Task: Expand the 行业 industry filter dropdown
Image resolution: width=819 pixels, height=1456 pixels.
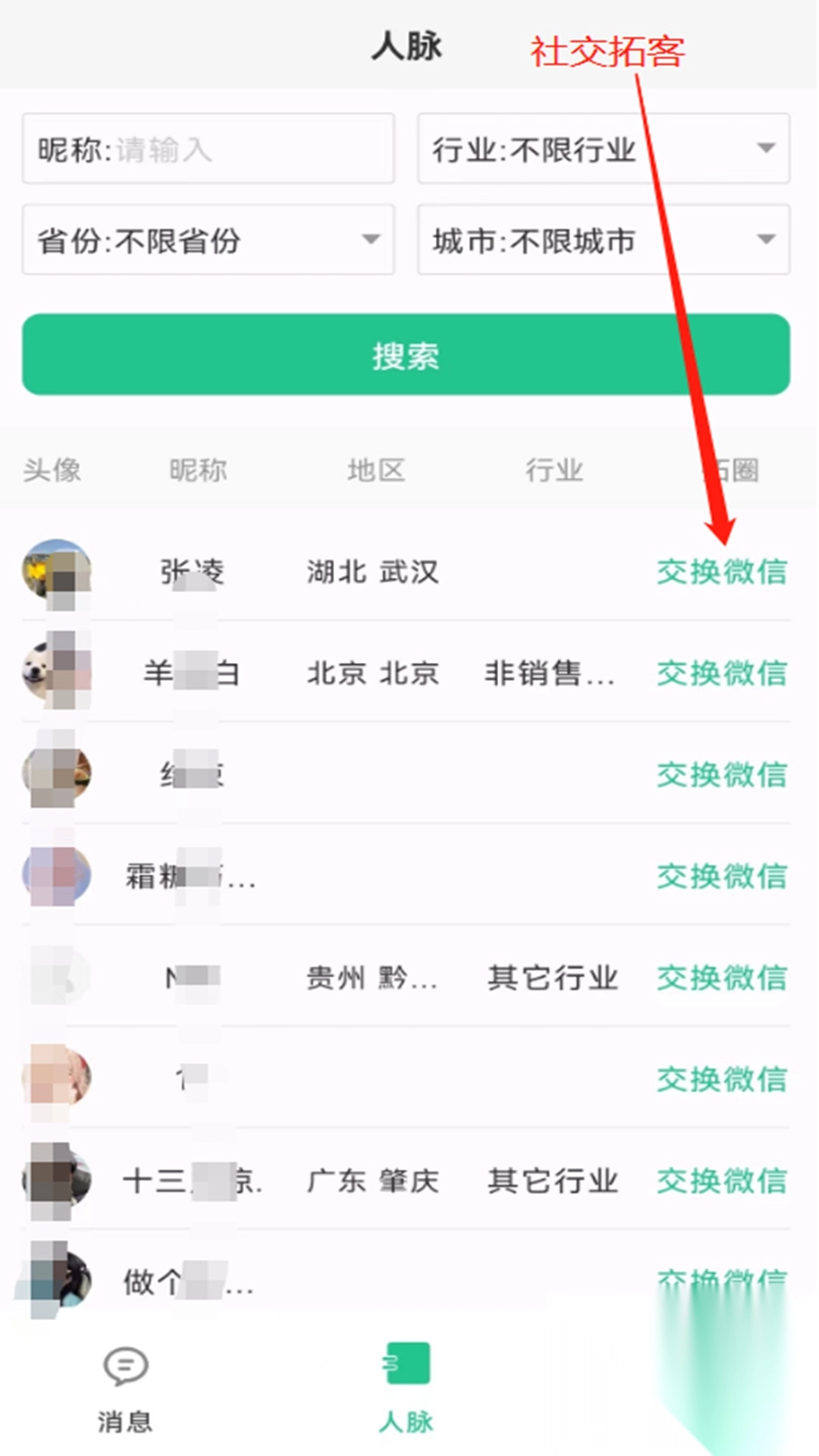Action: click(x=603, y=149)
